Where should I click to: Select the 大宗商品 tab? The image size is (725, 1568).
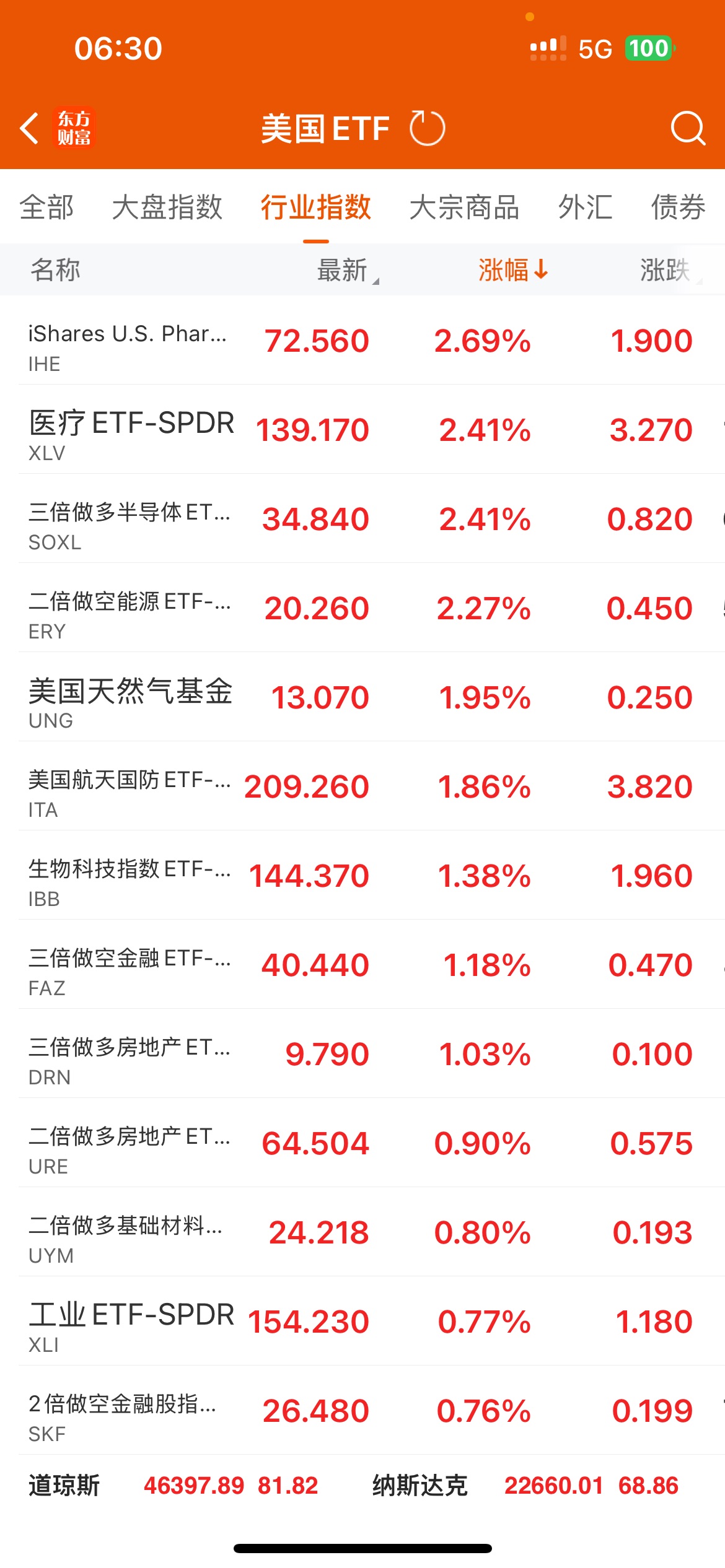click(464, 207)
